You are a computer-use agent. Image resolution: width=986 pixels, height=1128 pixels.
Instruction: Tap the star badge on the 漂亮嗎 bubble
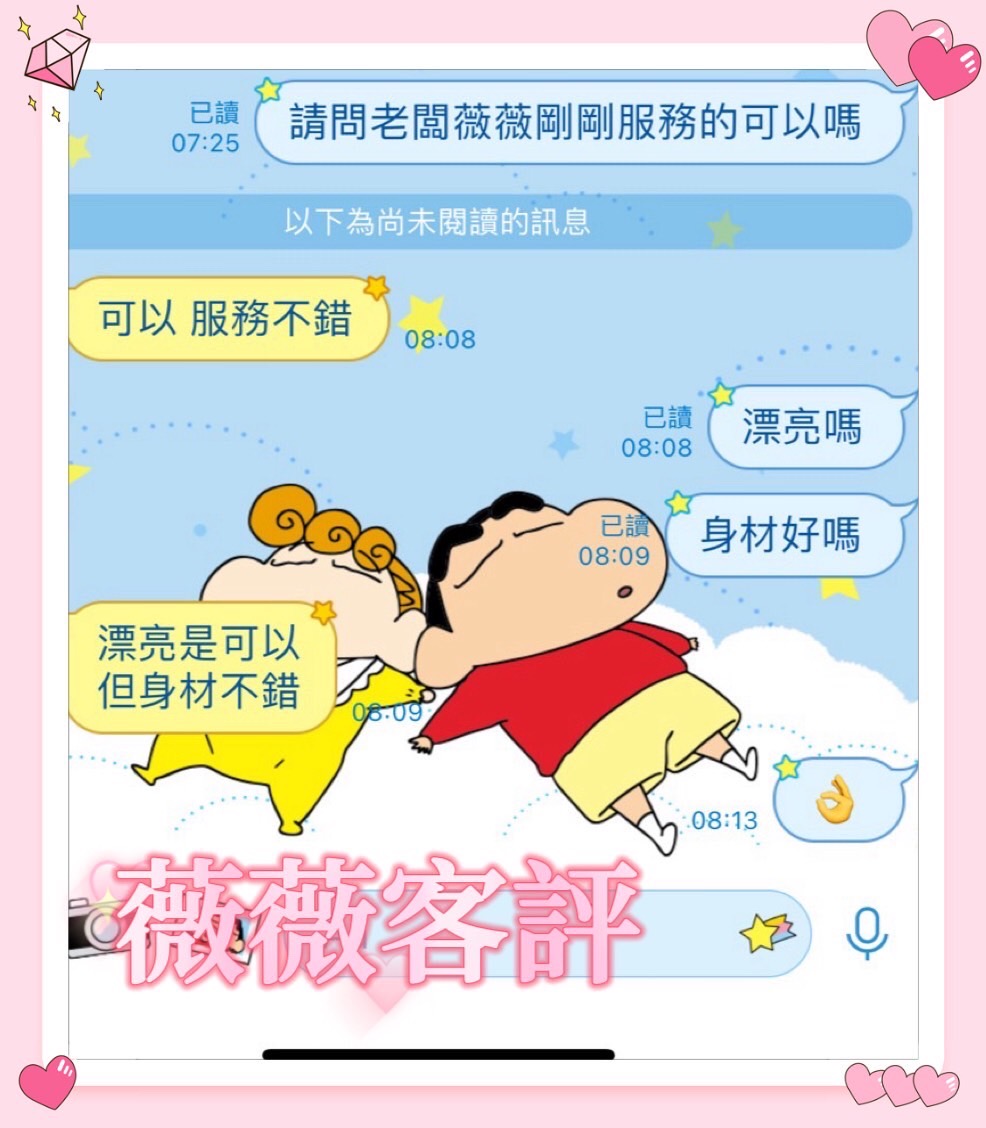pos(722,393)
